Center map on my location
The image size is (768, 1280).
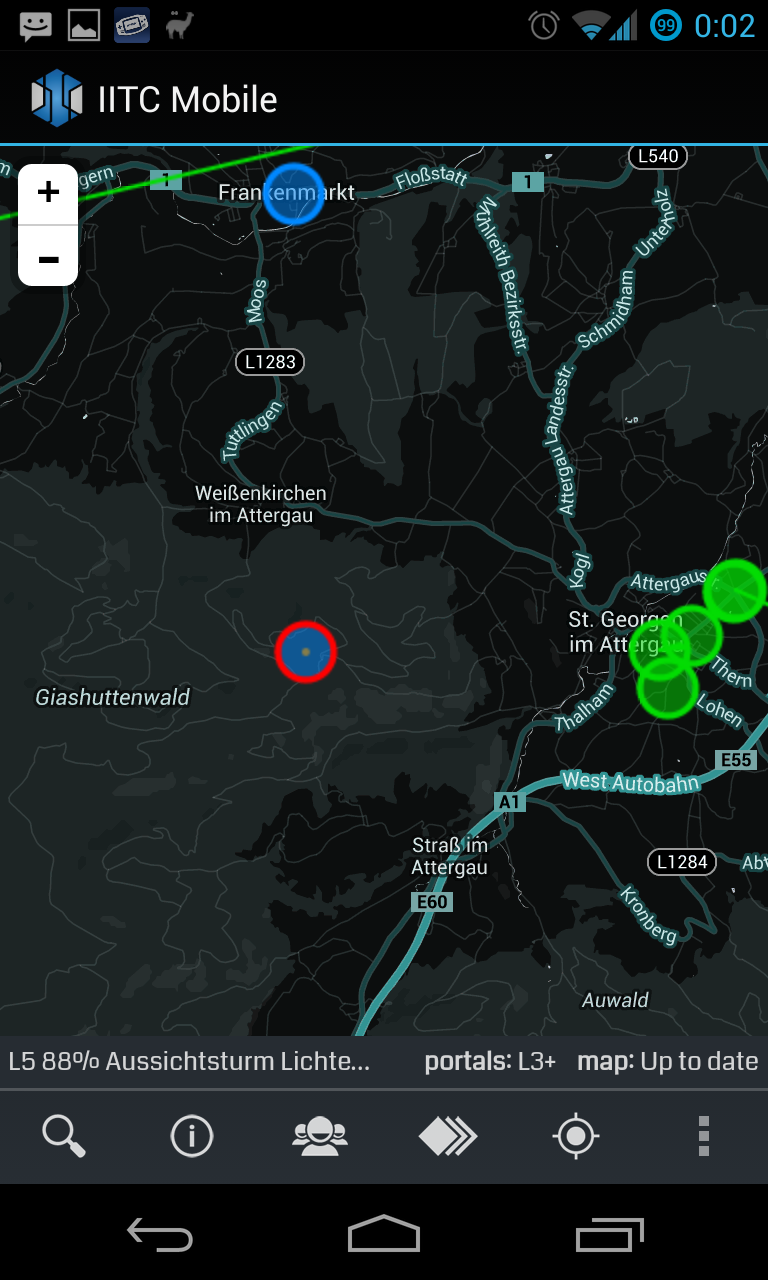point(576,1136)
